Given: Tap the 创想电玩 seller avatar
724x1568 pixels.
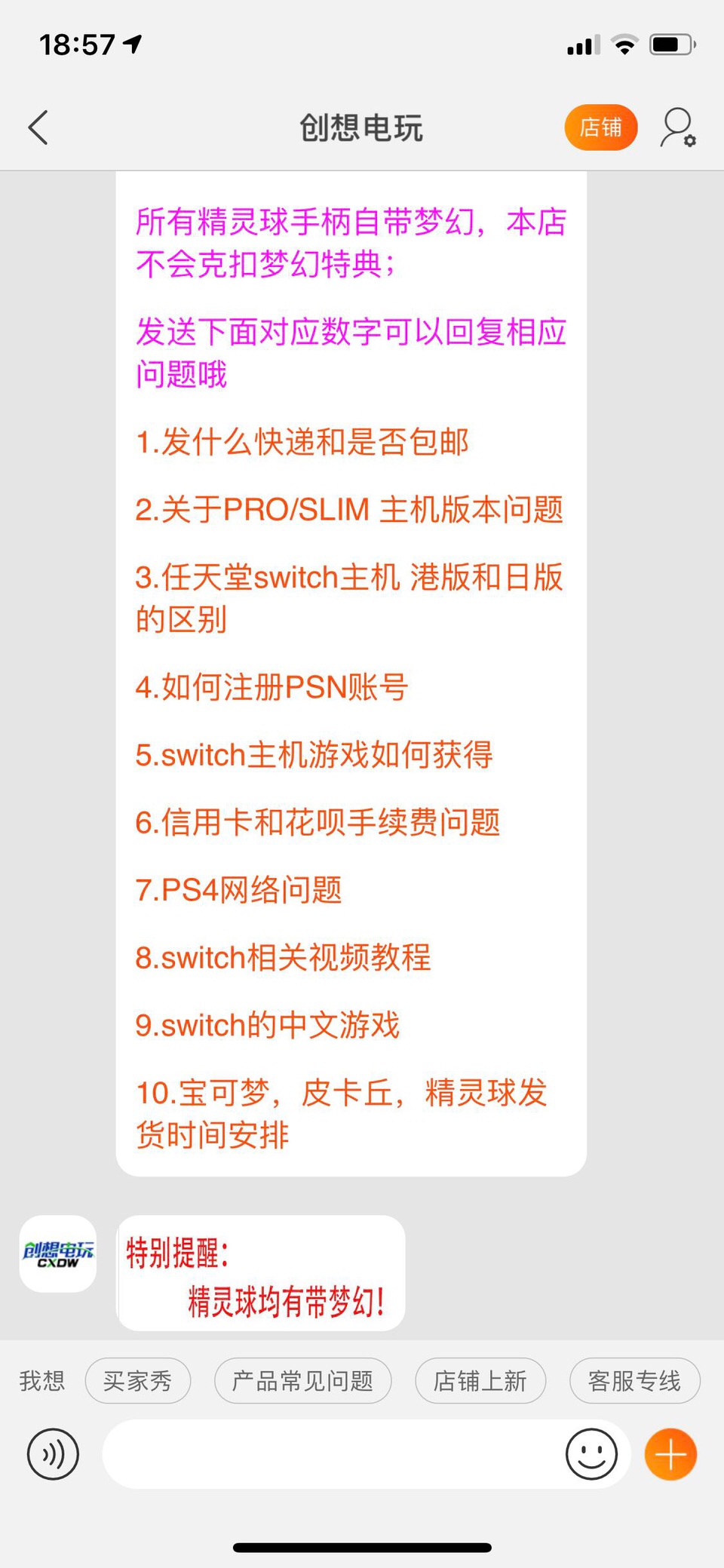Looking at the screenshot, I should (58, 1253).
